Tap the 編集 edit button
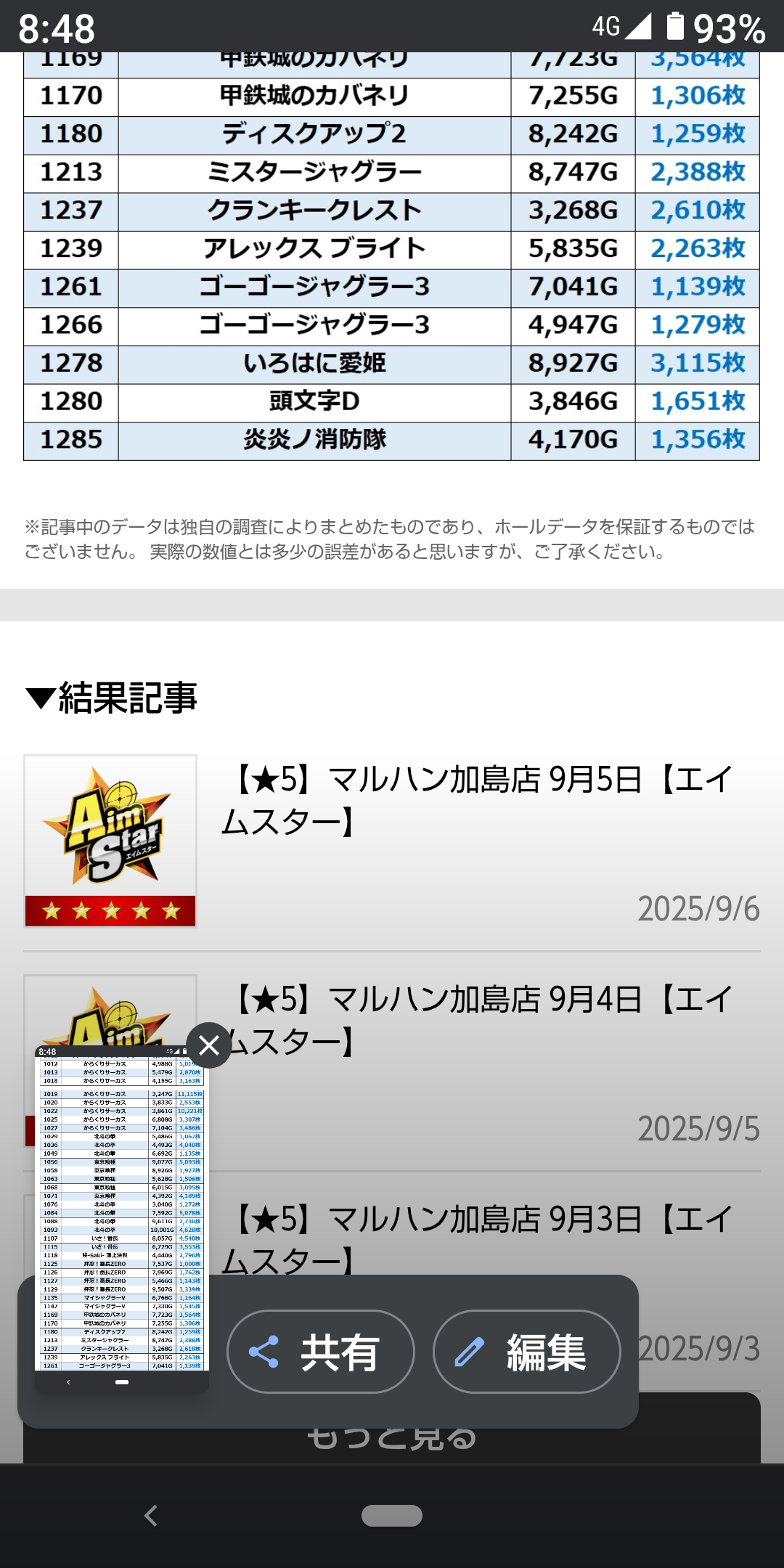The height and width of the screenshot is (1568, 784). pos(527,1352)
